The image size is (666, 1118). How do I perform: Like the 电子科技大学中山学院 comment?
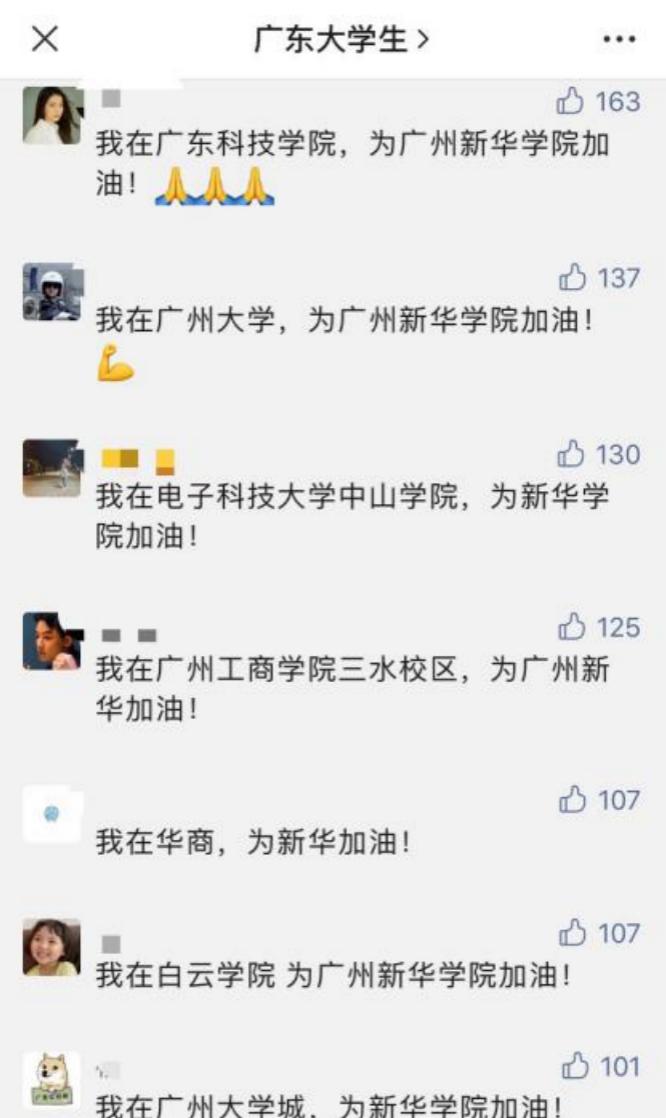(571, 455)
